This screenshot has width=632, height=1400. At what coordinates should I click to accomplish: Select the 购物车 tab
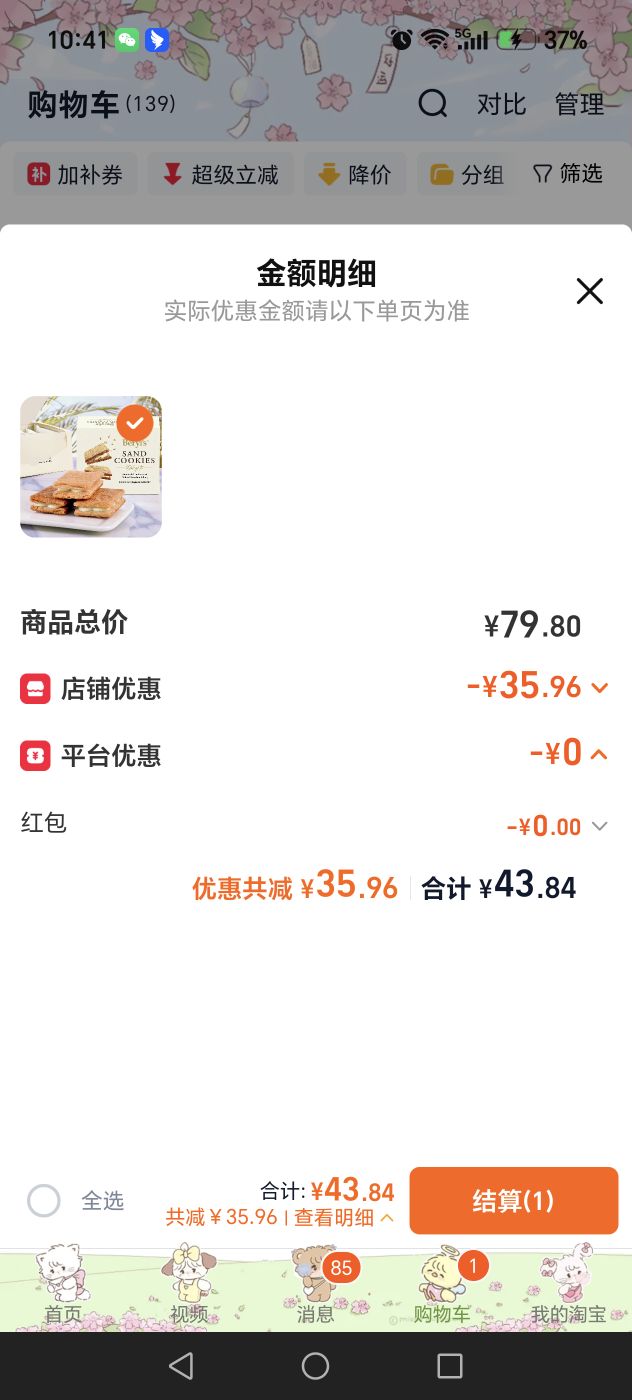click(x=442, y=1285)
